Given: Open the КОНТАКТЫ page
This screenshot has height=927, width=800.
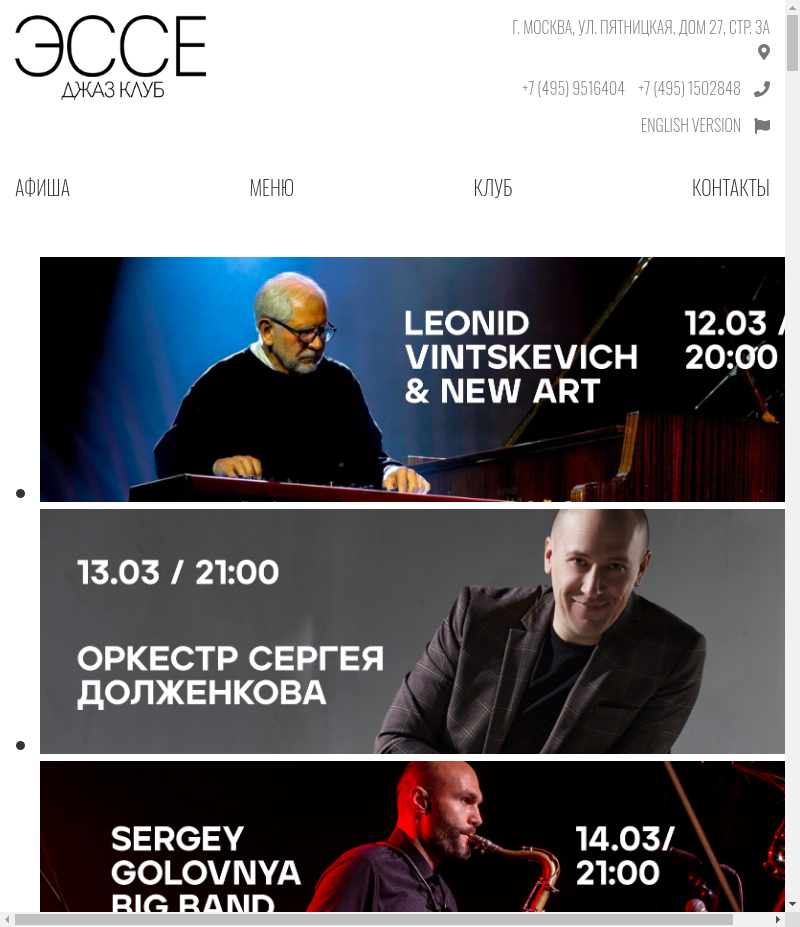Looking at the screenshot, I should pyautogui.click(x=730, y=188).
